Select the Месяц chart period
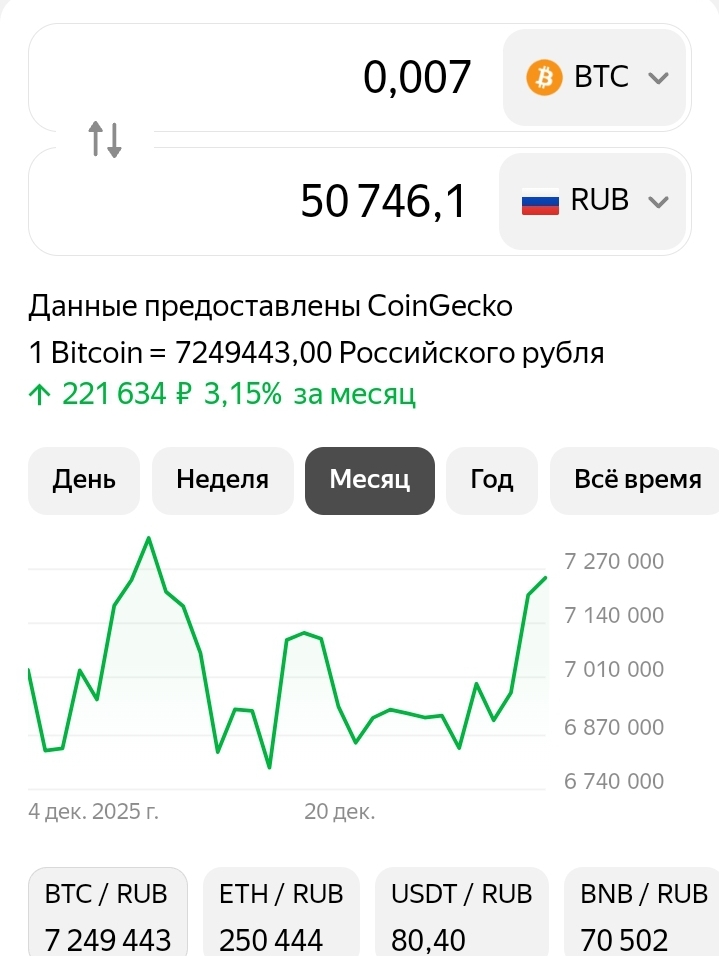 pyautogui.click(x=370, y=480)
